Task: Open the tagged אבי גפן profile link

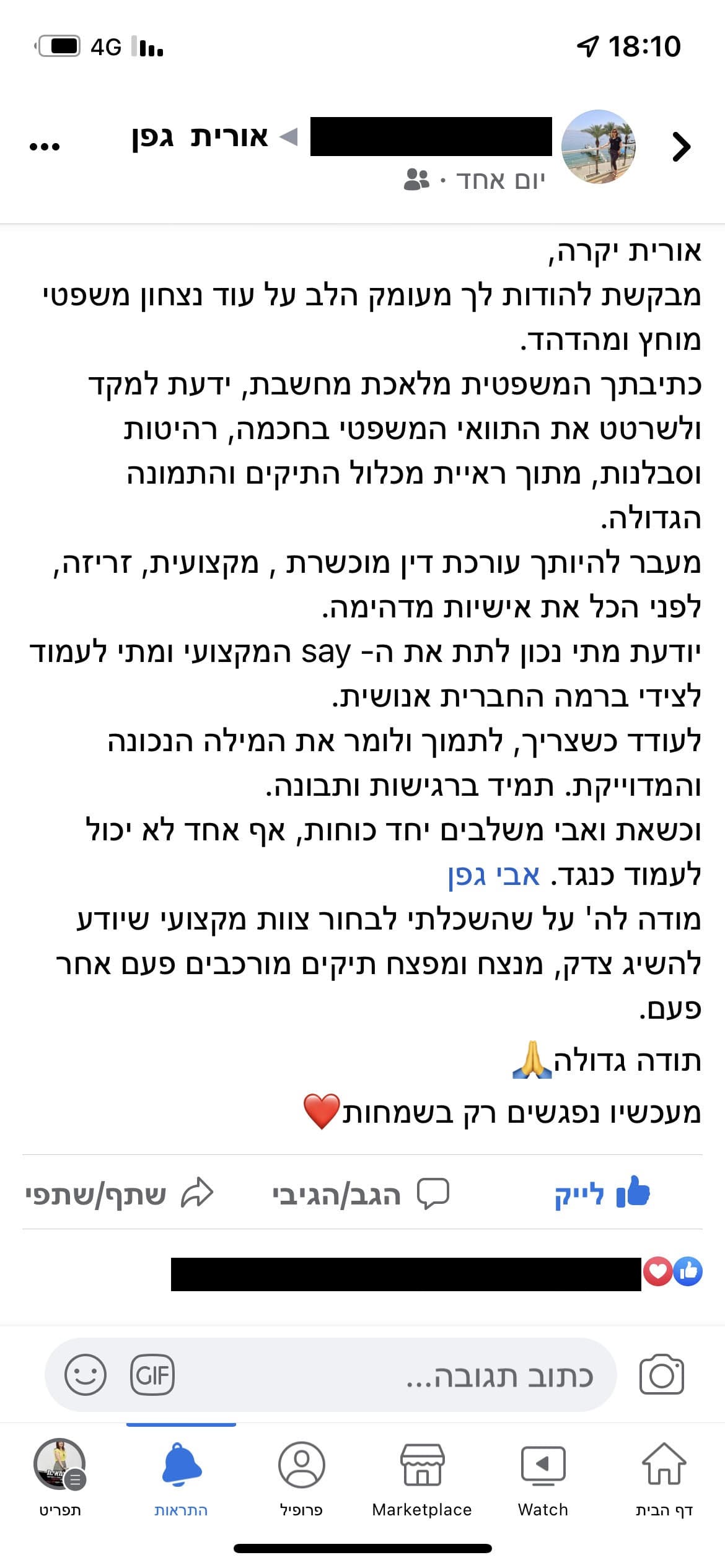Action: [494, 876]
